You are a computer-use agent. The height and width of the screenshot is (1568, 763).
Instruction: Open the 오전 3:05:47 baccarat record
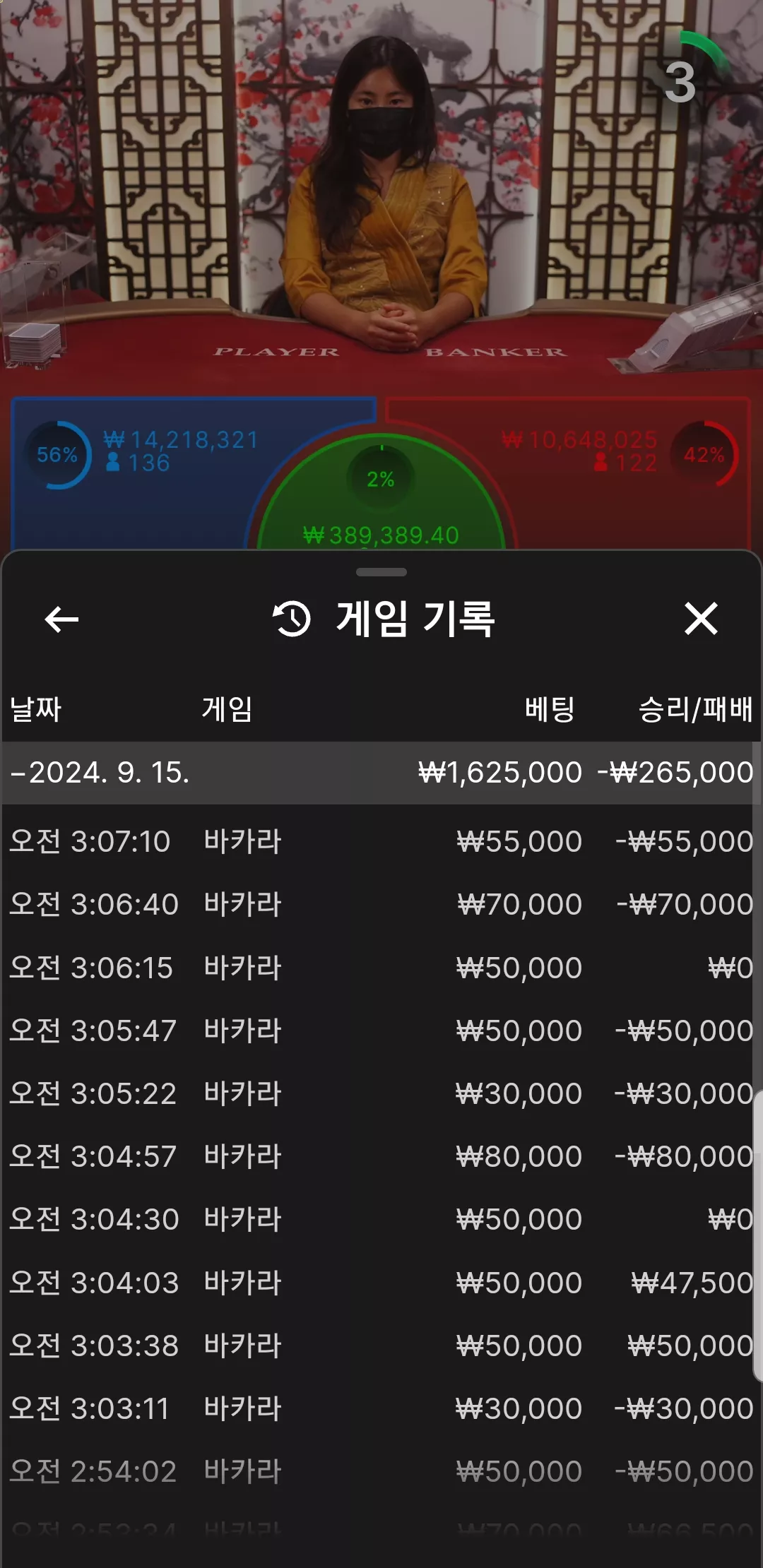tap(381, 1031)
